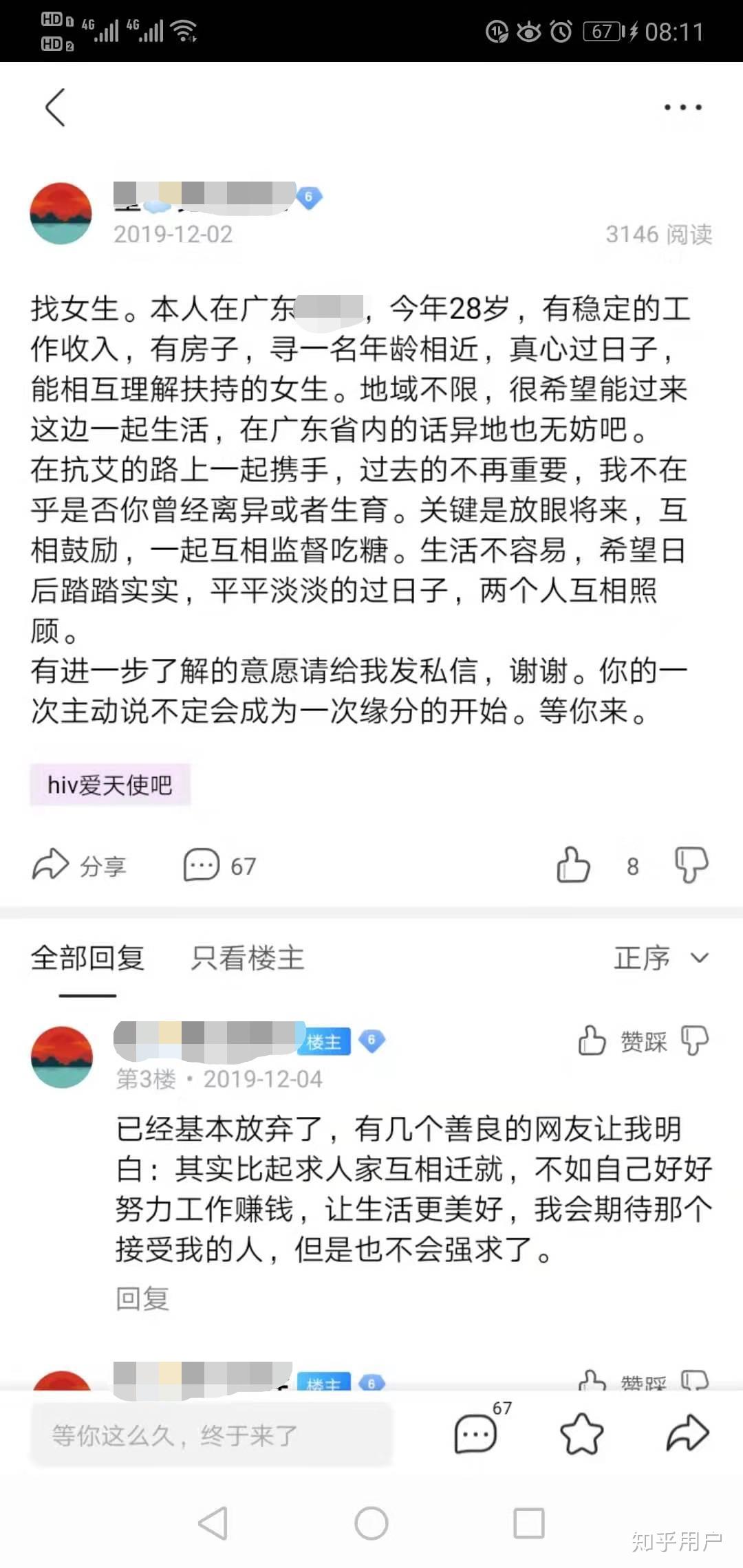
Task: Tap the system home button
Action: [x=371, y=1523]
